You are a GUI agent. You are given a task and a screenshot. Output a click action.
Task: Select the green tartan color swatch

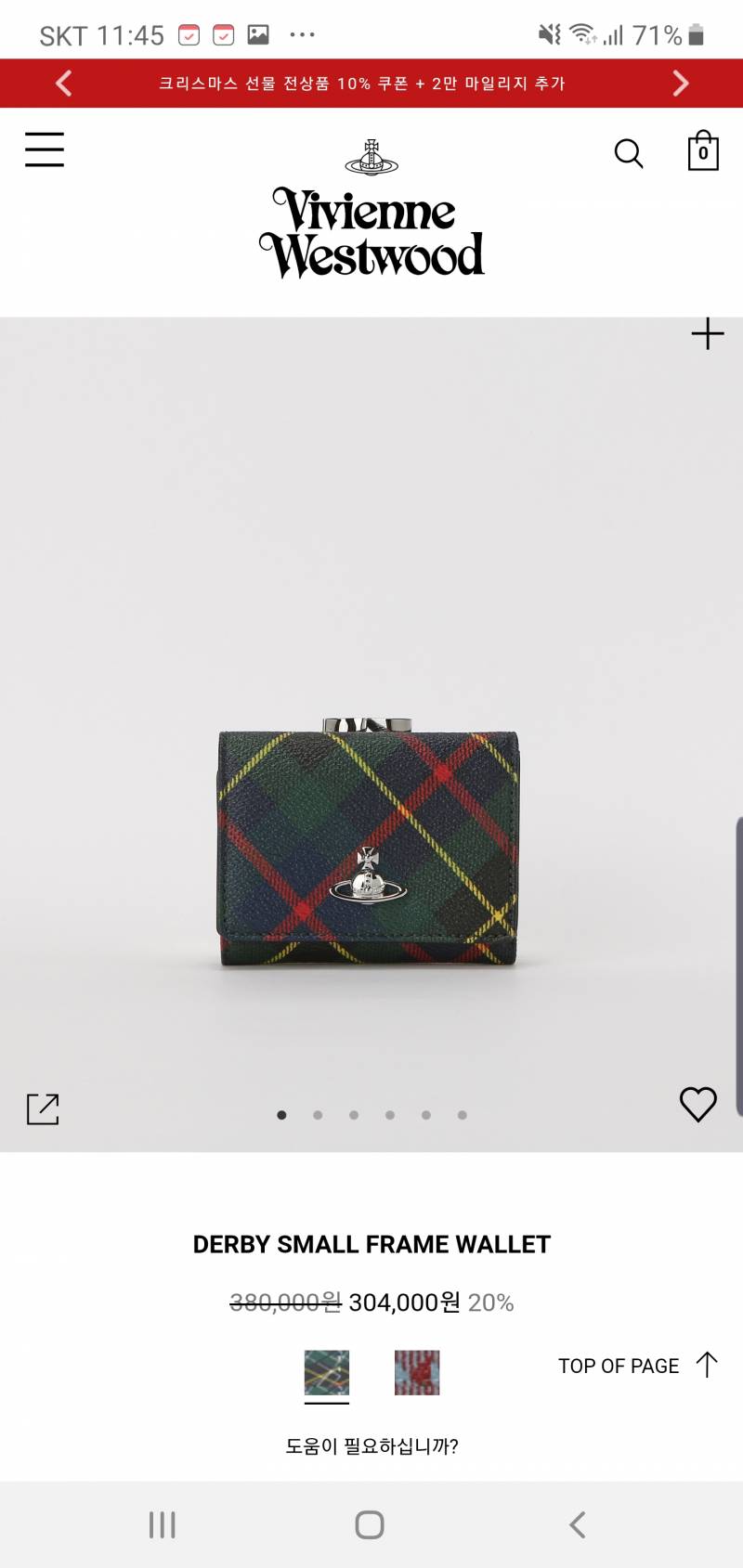point(327,1373)
